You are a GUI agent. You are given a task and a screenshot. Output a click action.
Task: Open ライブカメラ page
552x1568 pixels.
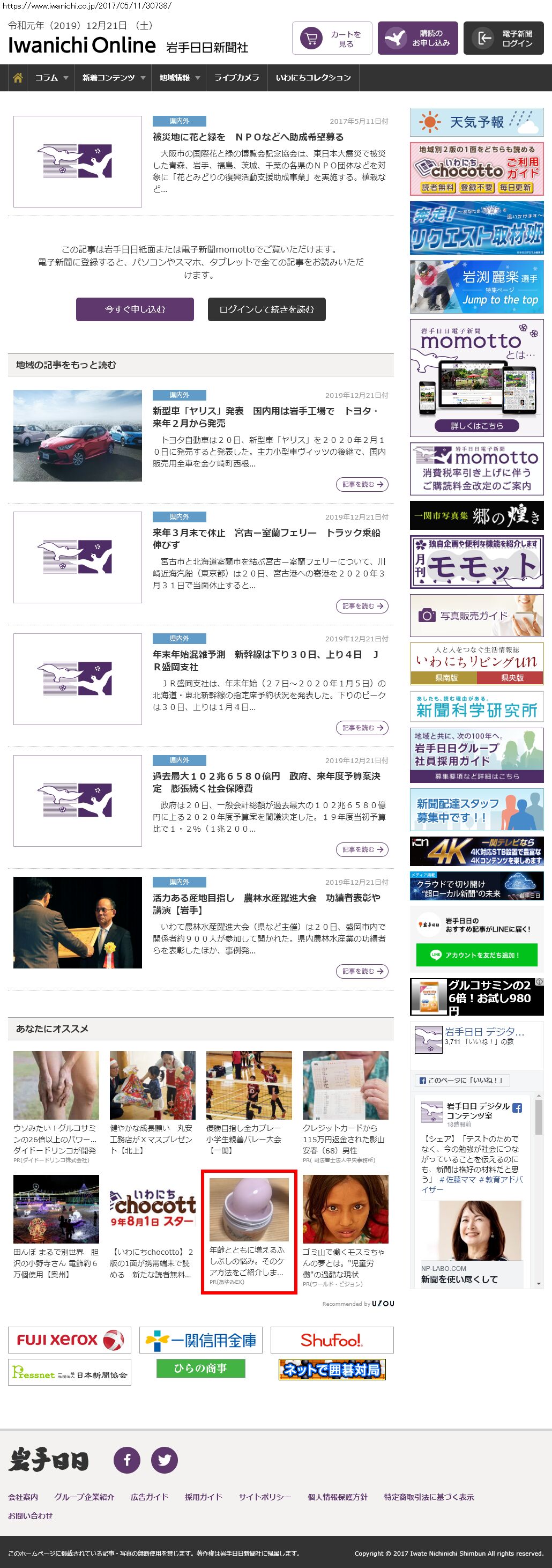pyautogui.click(x=236, y=78)
